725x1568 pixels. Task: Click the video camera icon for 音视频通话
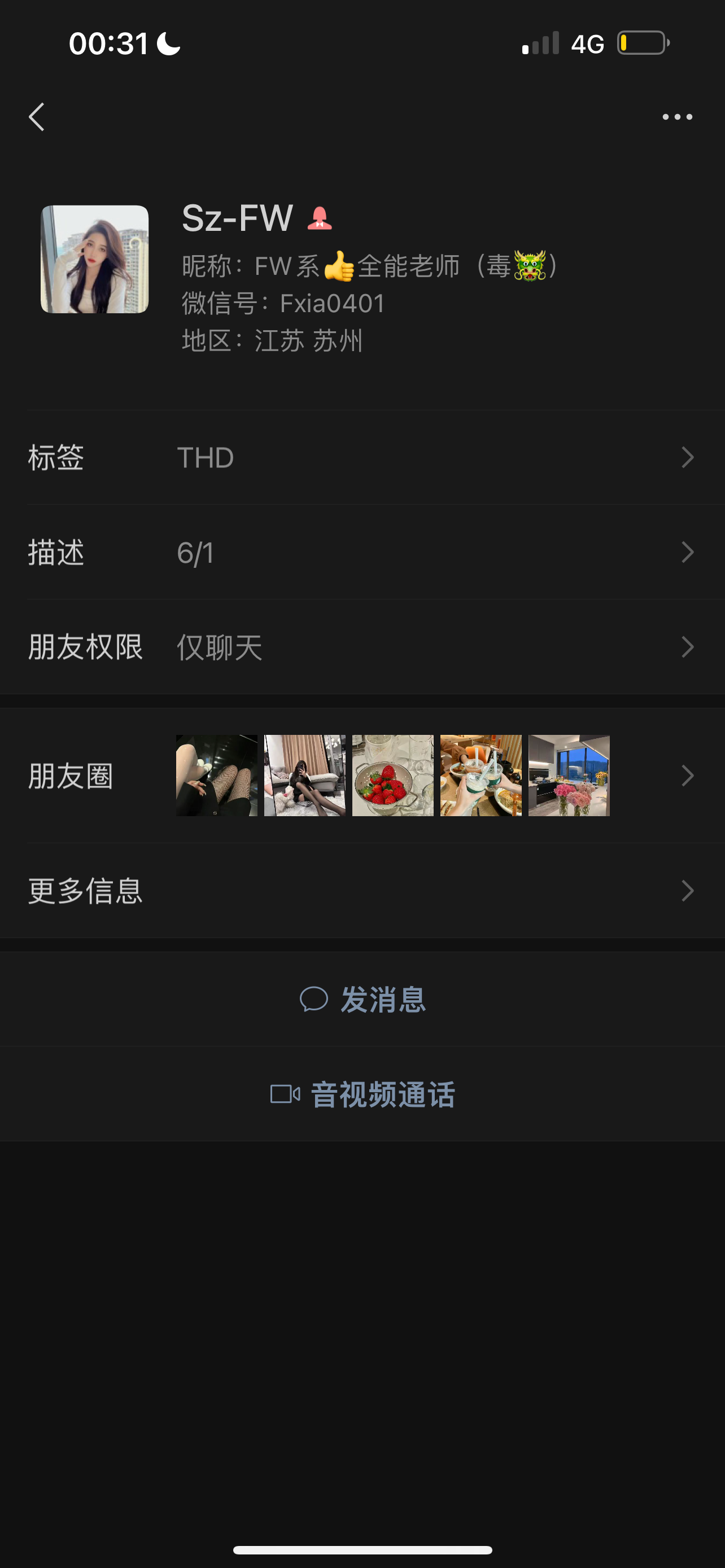pos(285,1093)
